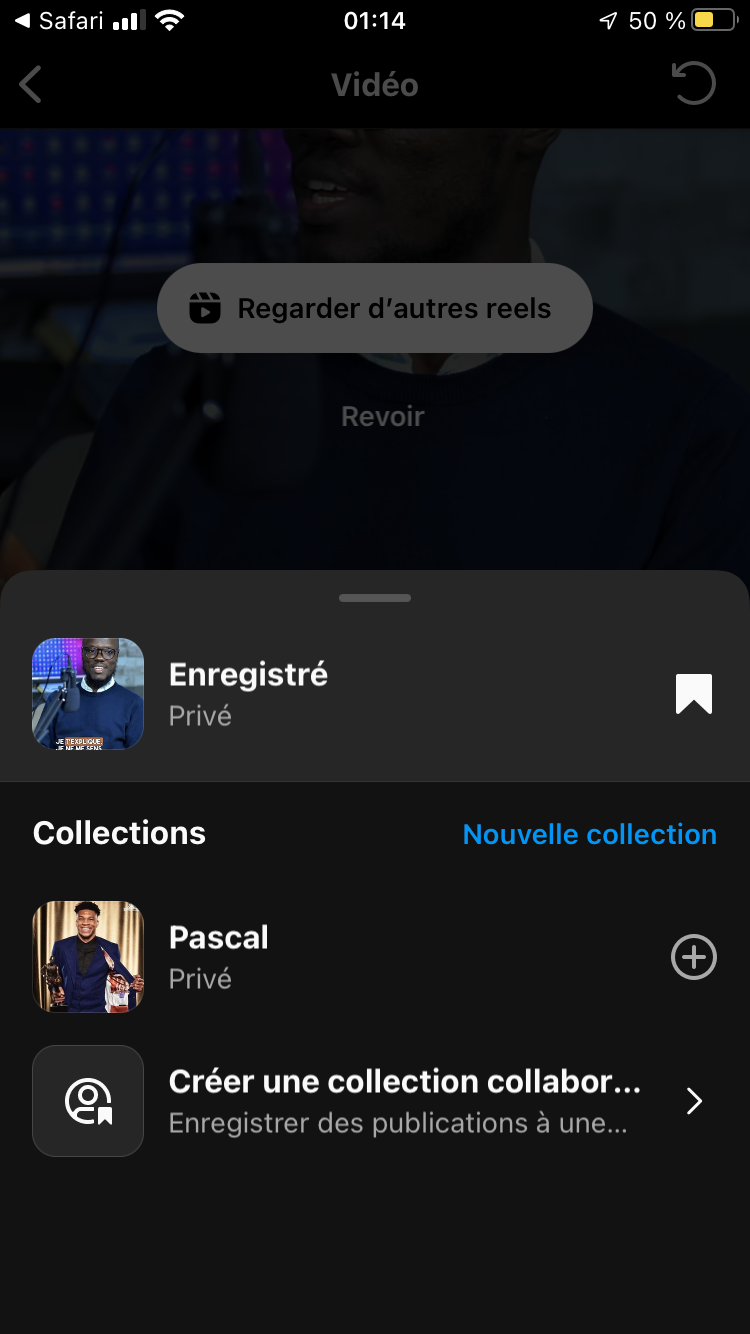The image size is (750, 1334).
Task: Add the post to the Pascal collection
Action: tap(693, 957)
